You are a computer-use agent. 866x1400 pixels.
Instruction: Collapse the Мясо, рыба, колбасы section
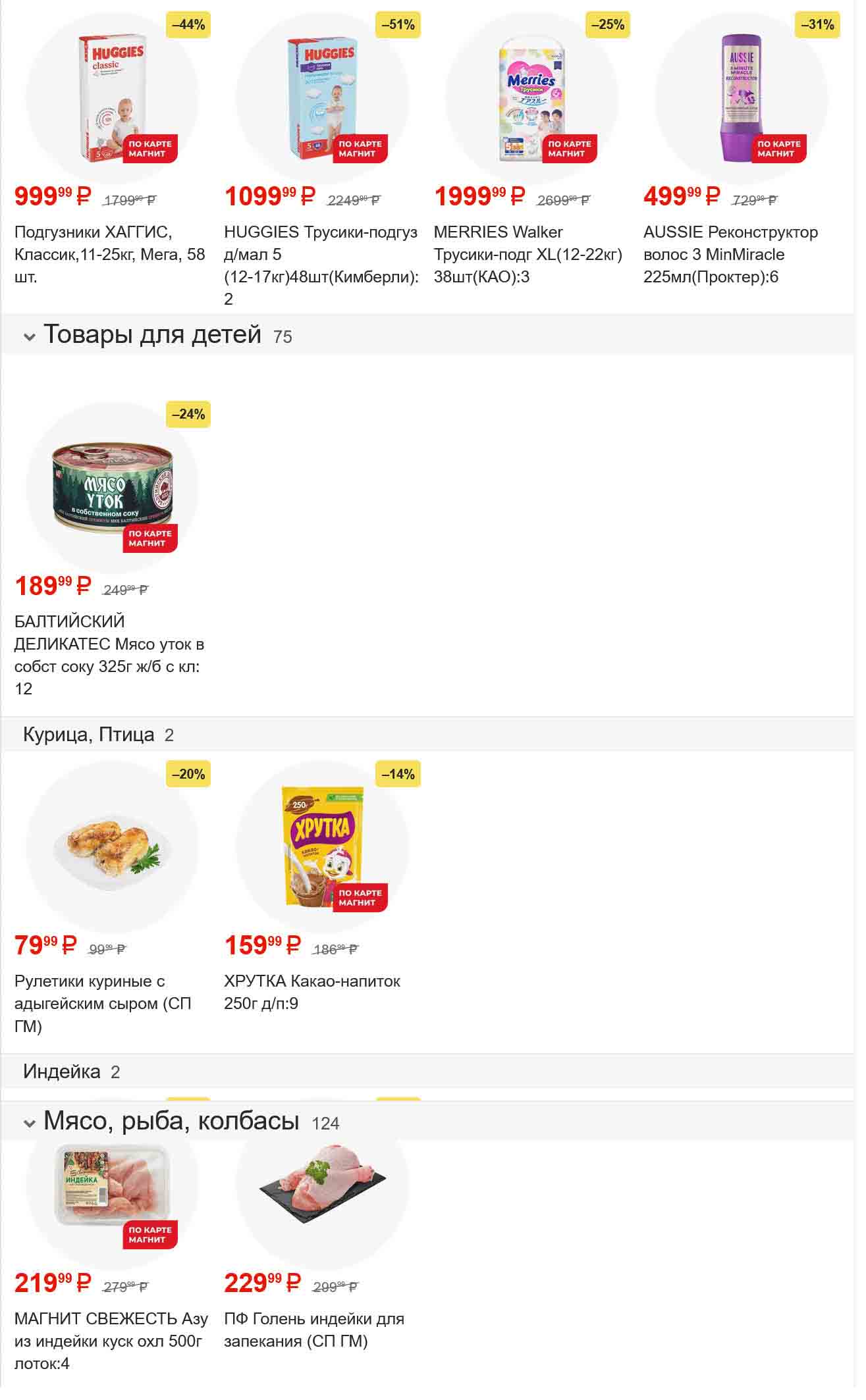pos(29,1124)
